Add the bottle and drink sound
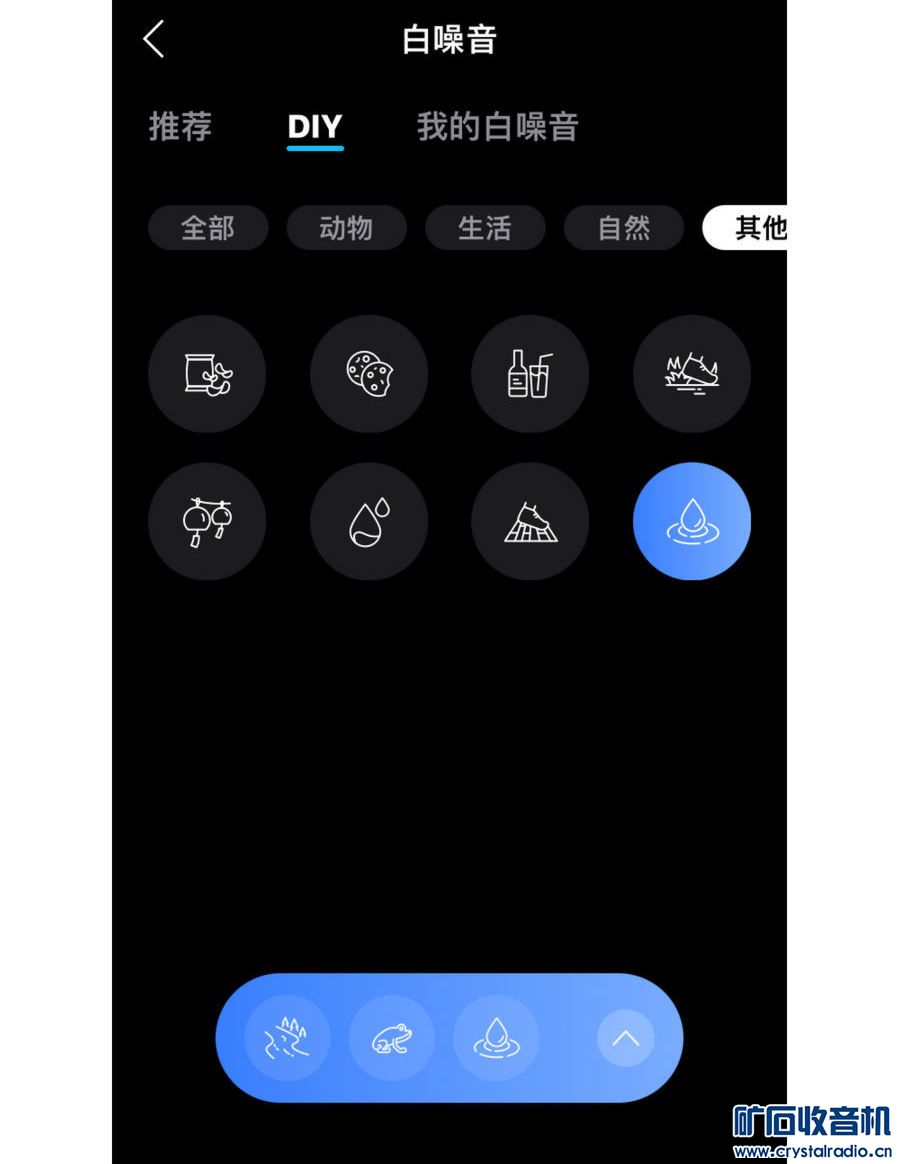This screenshot has width=900, height=1164. click(x=530, y=374)
